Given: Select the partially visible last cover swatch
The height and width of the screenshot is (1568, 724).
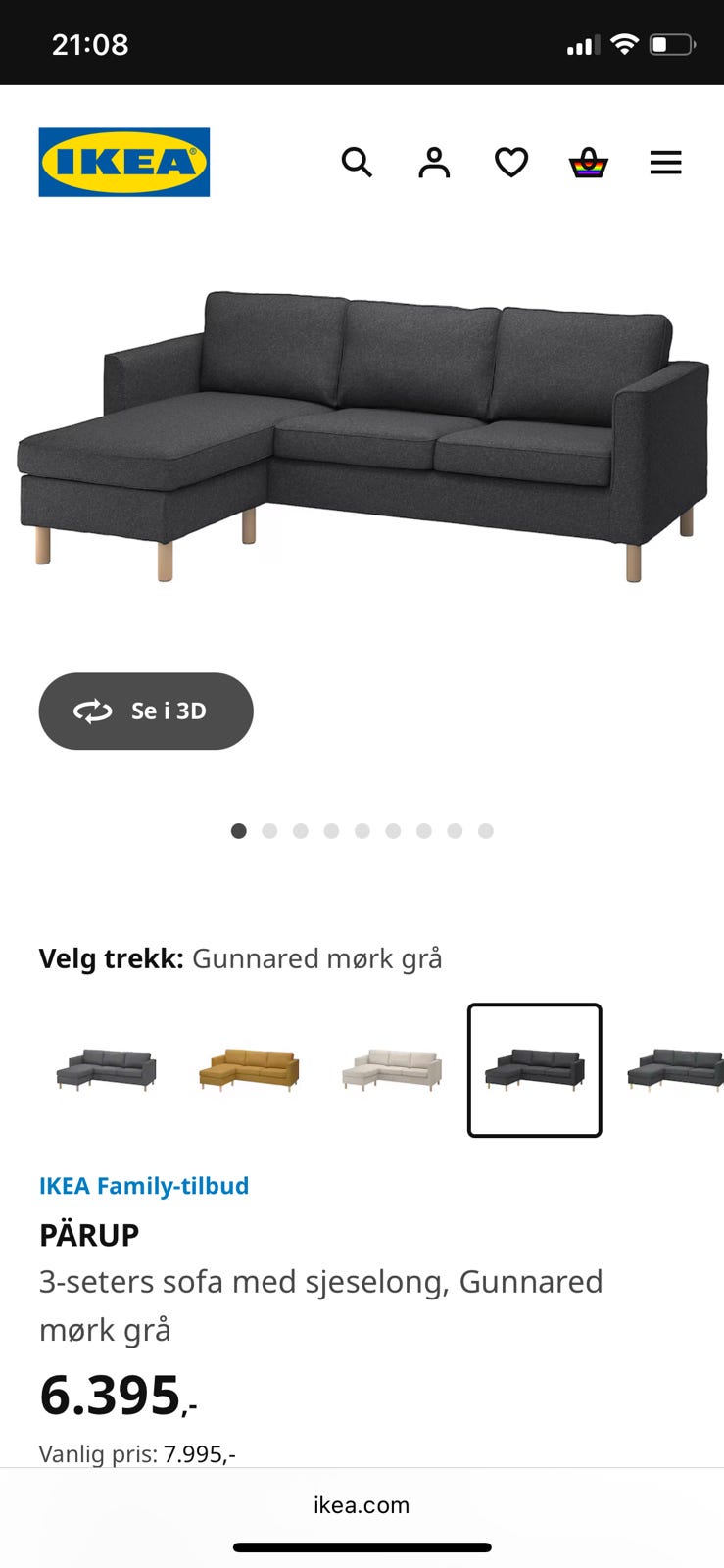Looking at the screenshot, I should (675, 1070).
